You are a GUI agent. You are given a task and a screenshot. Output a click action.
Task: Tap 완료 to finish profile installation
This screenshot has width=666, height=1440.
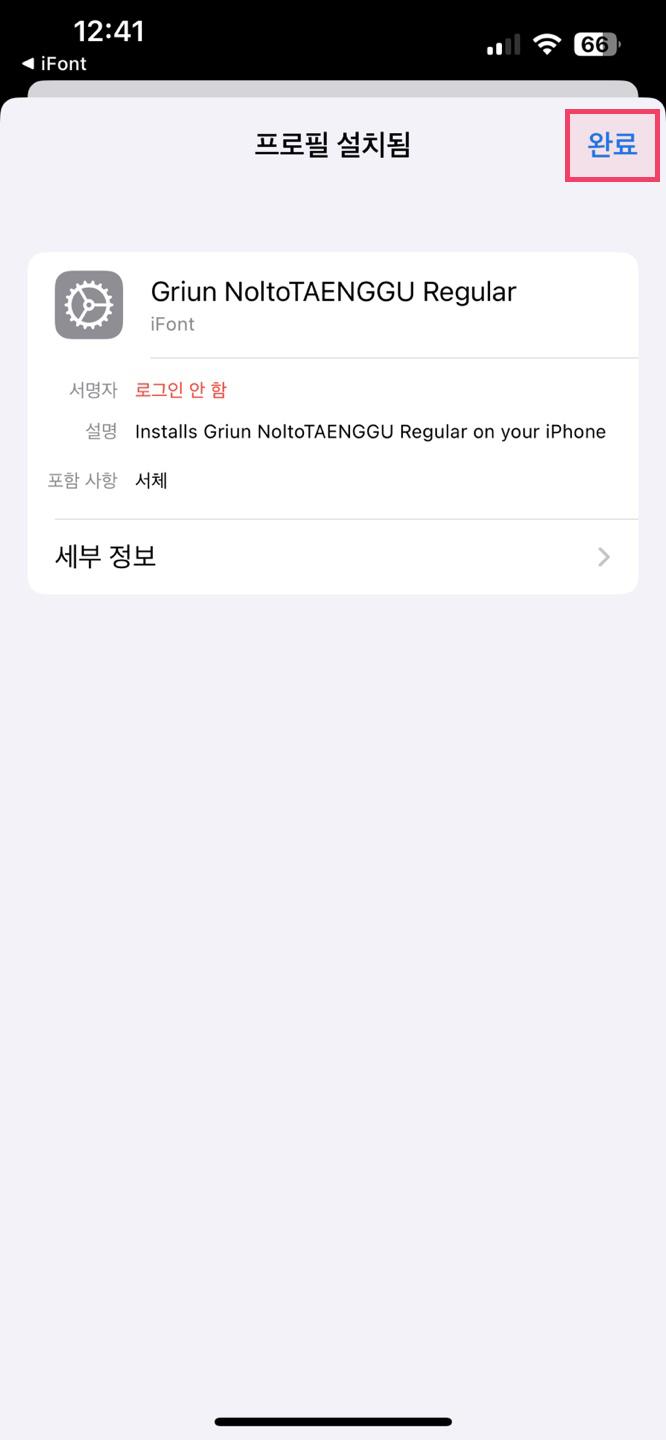pos(612,145)
